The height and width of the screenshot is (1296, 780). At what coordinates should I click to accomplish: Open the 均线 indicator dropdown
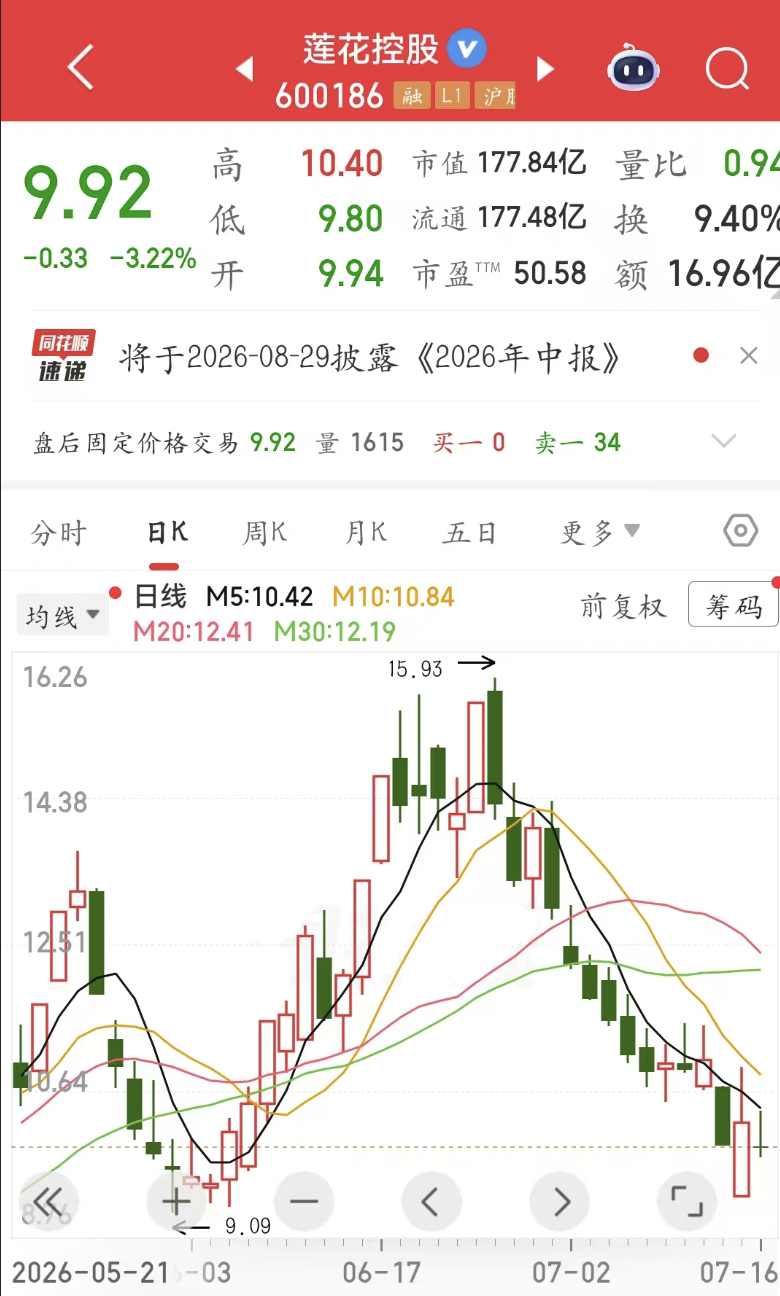[61, 615]
